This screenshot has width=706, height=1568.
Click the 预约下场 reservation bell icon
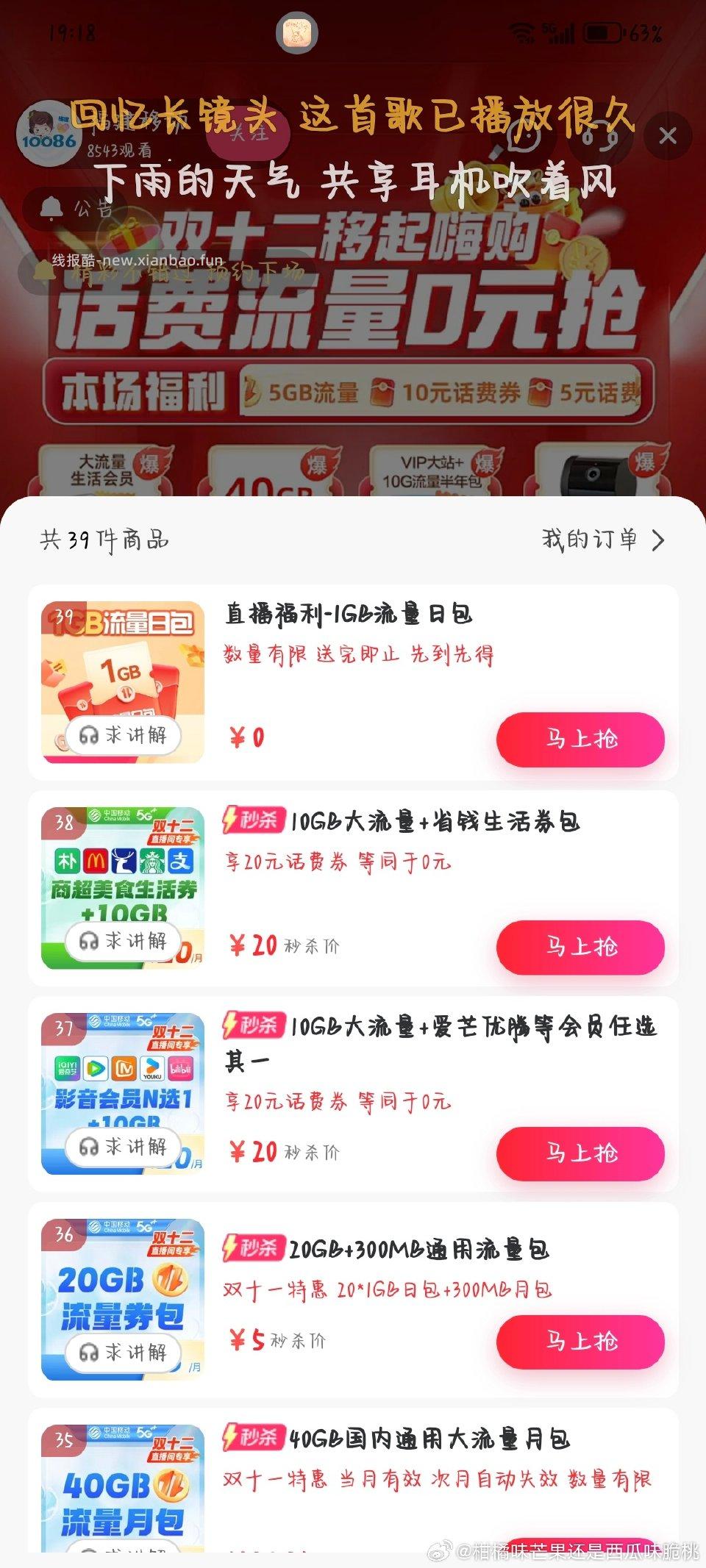coord(46,271)
